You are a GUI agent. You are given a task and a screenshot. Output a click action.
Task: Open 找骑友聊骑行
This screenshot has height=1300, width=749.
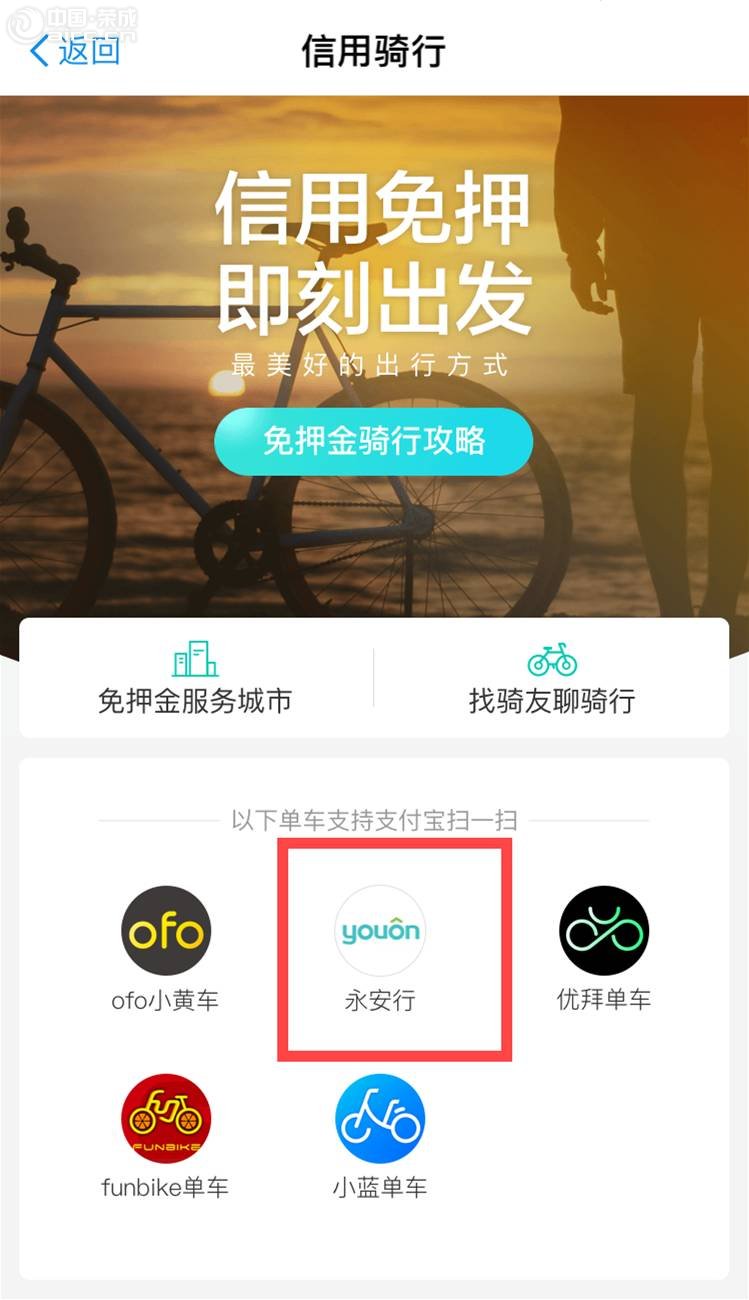pyautogui.click(x=552, y=678)
